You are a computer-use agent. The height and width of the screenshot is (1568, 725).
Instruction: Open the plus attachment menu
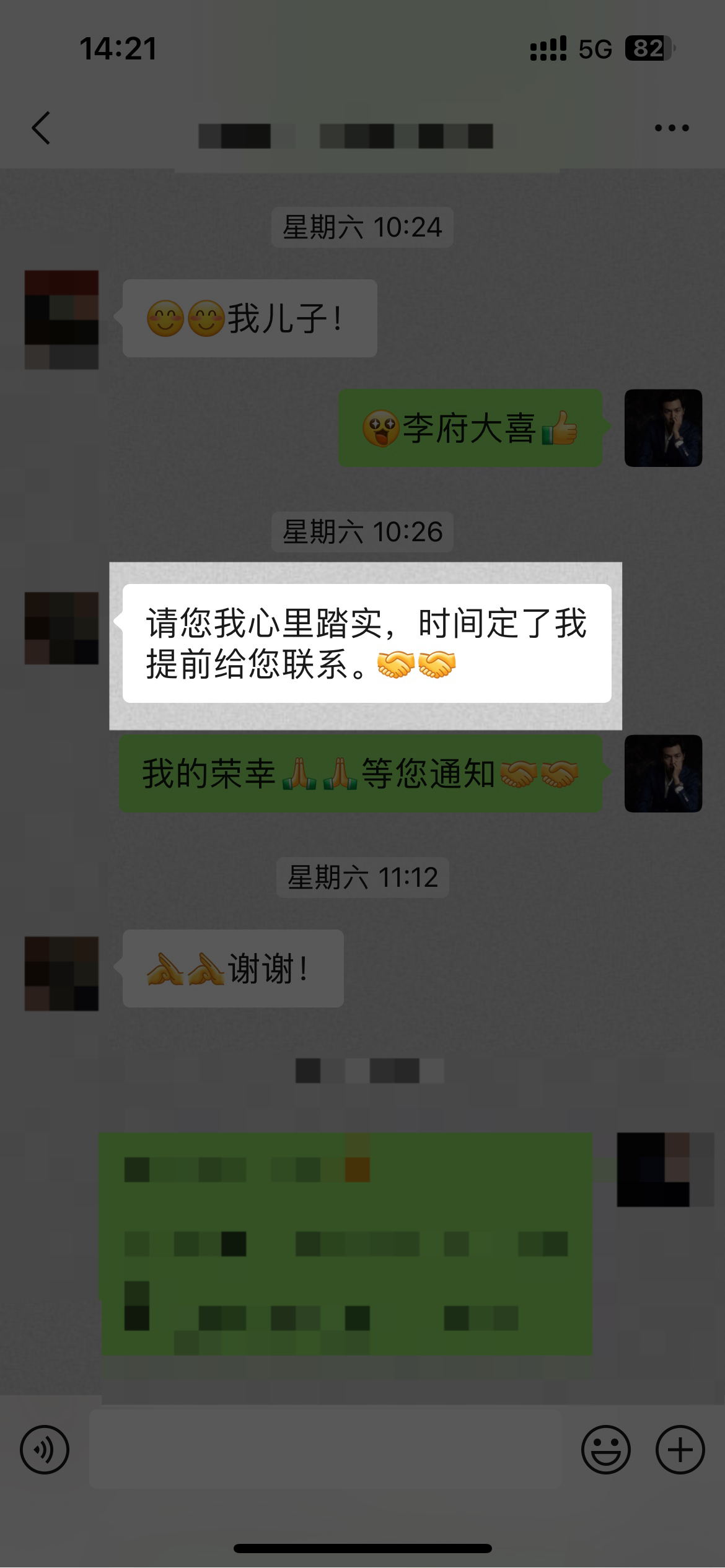click(x=680, y=1450)
